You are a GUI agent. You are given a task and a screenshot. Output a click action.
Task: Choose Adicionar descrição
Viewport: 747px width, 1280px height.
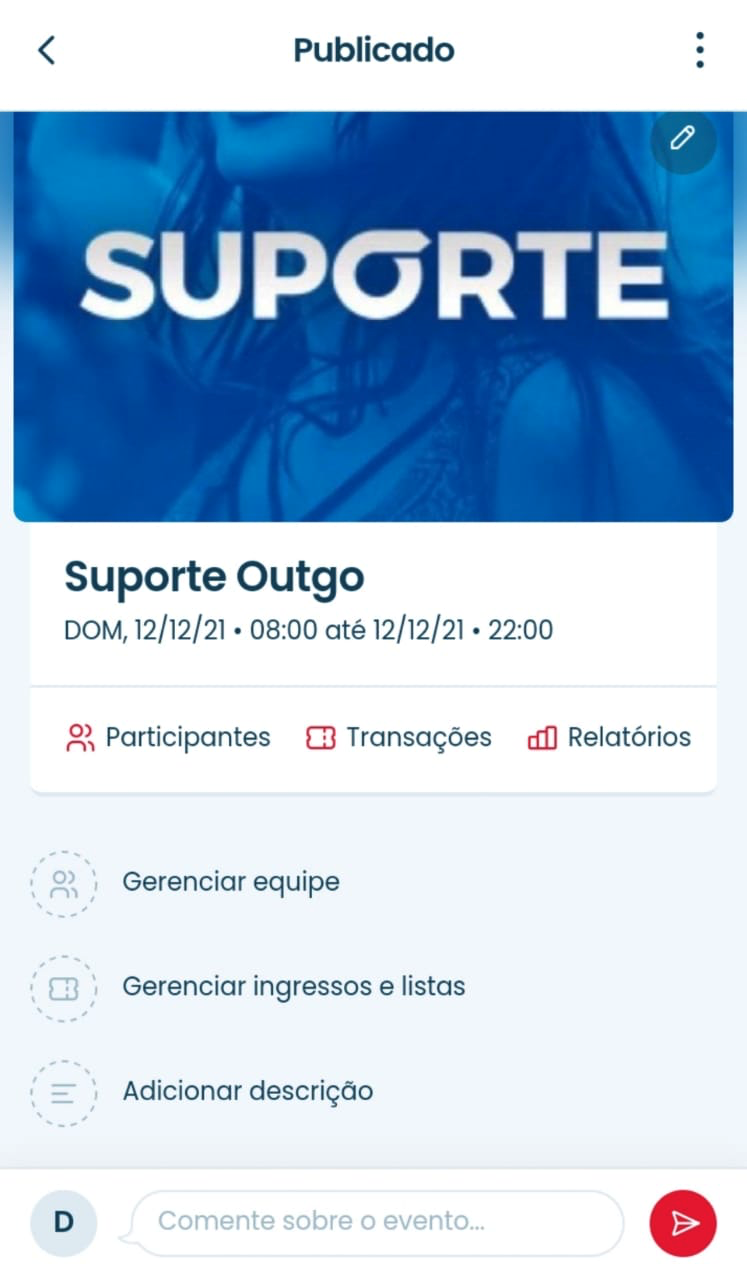click(247, 1091)
